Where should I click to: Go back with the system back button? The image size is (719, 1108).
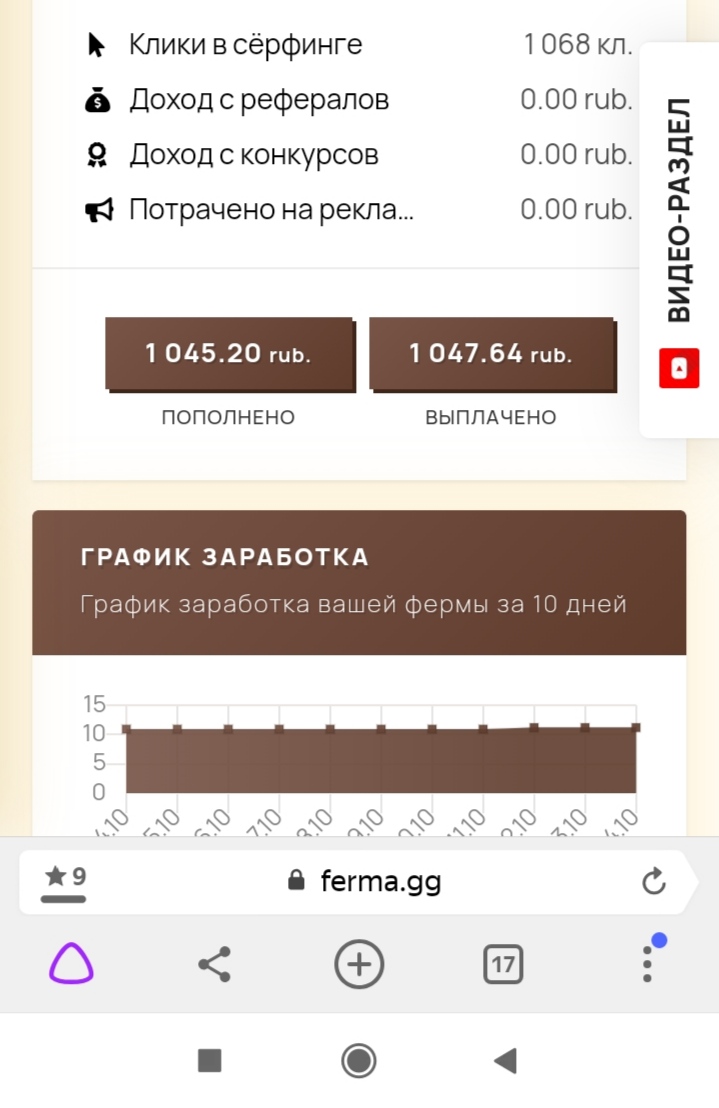point(505,1060)
